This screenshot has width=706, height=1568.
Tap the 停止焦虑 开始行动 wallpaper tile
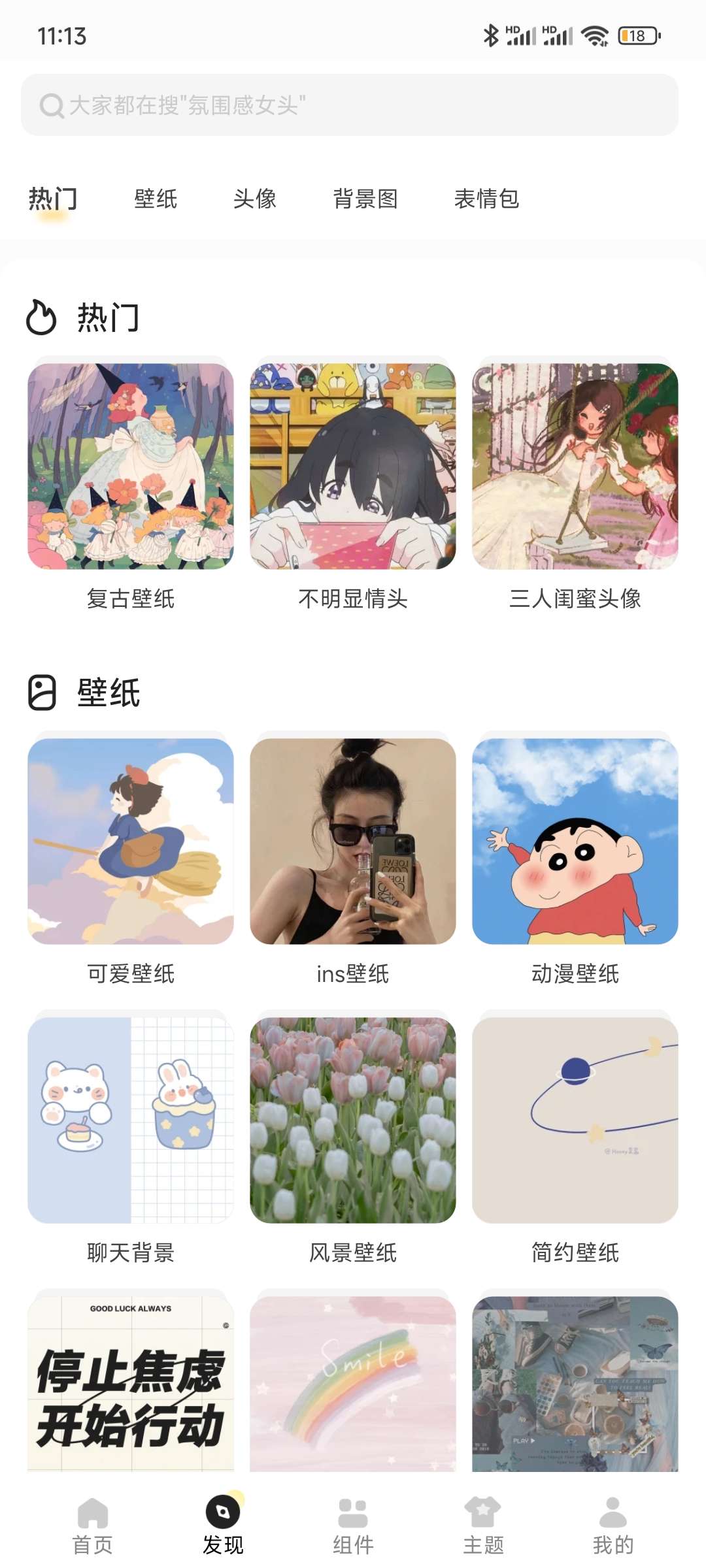coord(131,1384)
